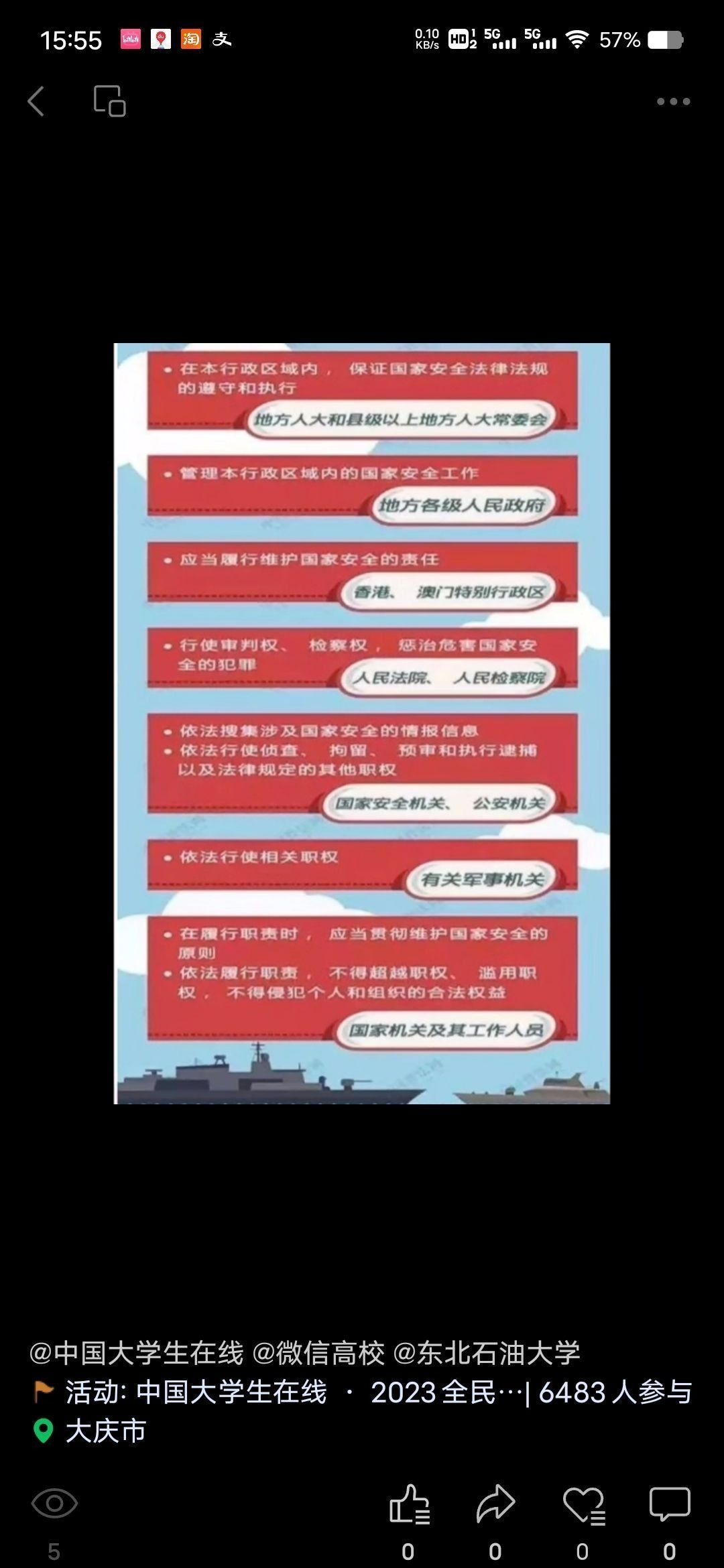Open the @中国大学生在线 mention
The height and width of the screenshot is (1568, 724).
[136, 1353]
